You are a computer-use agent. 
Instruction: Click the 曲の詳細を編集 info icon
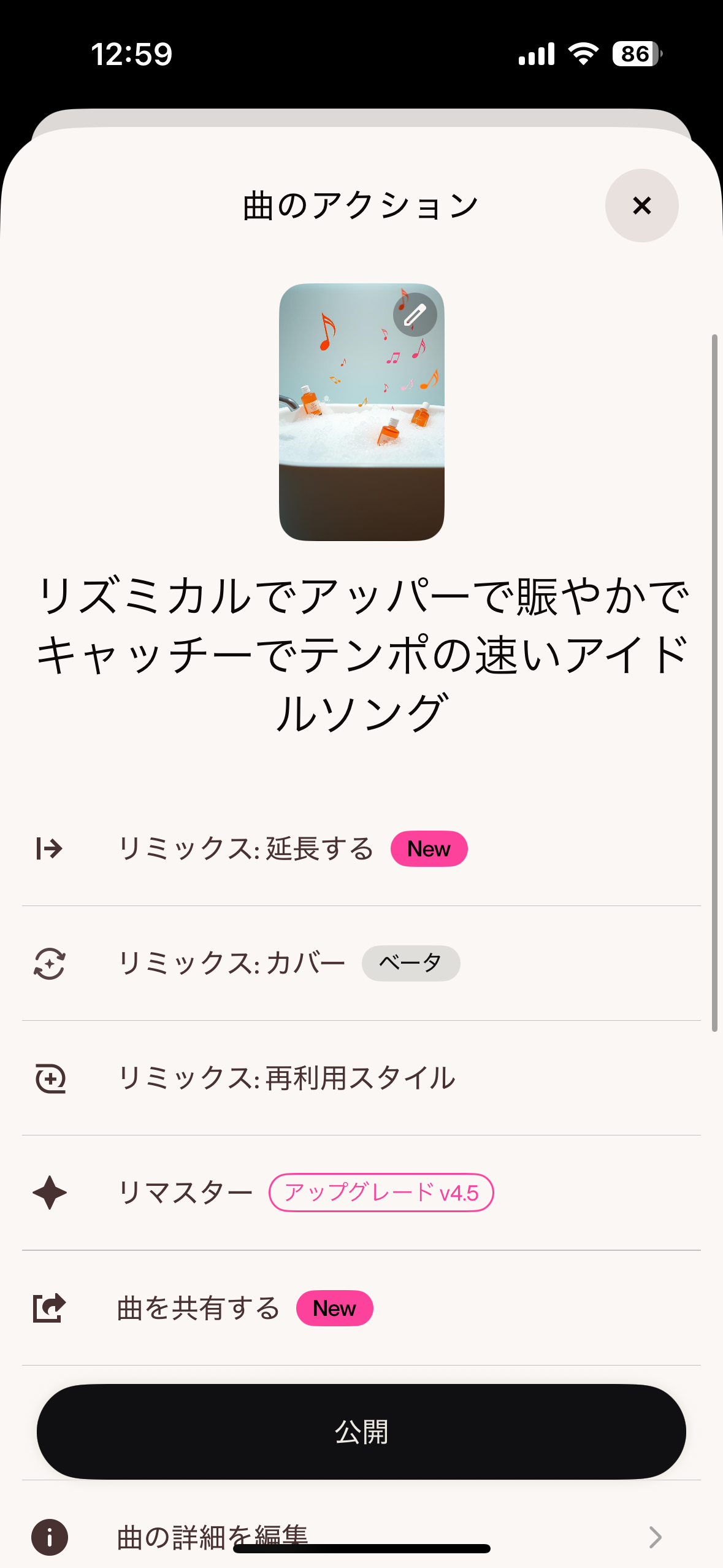pyautogui.click(x=49, y=1538)
